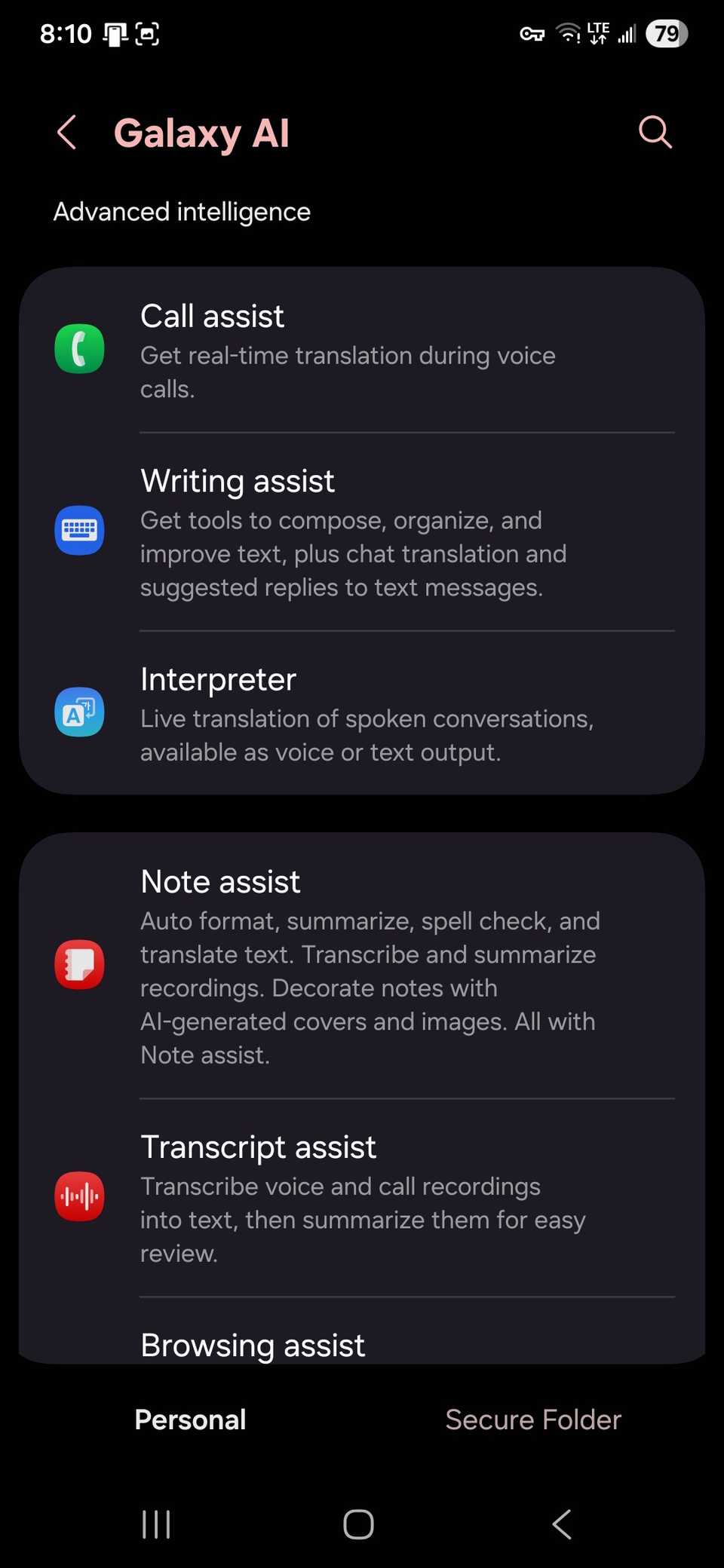Select the Interpreter option
Screen dimensions: 724x1568
[362, 713]
